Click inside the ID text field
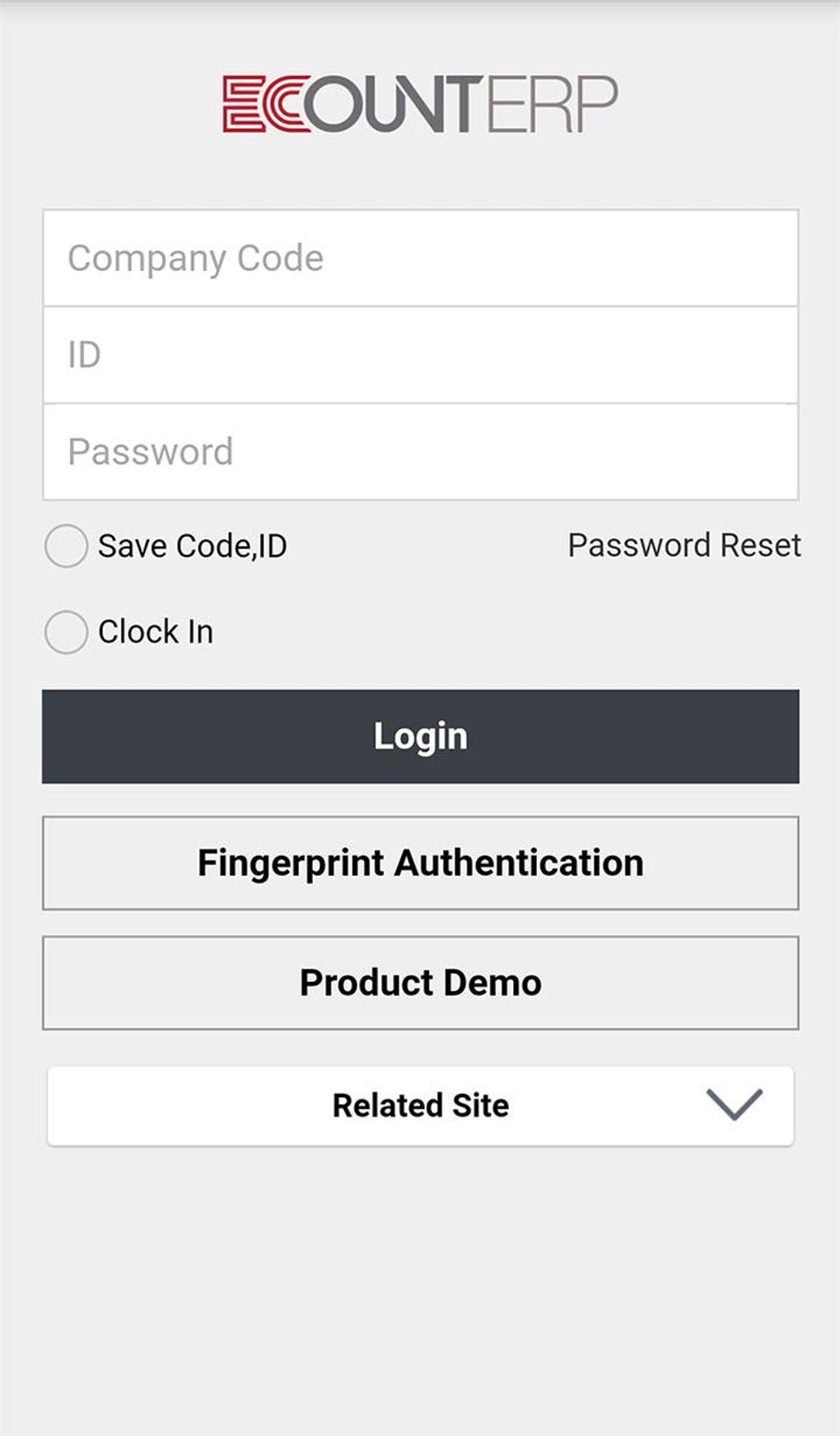840x1436 pixels. coord(420,353)
